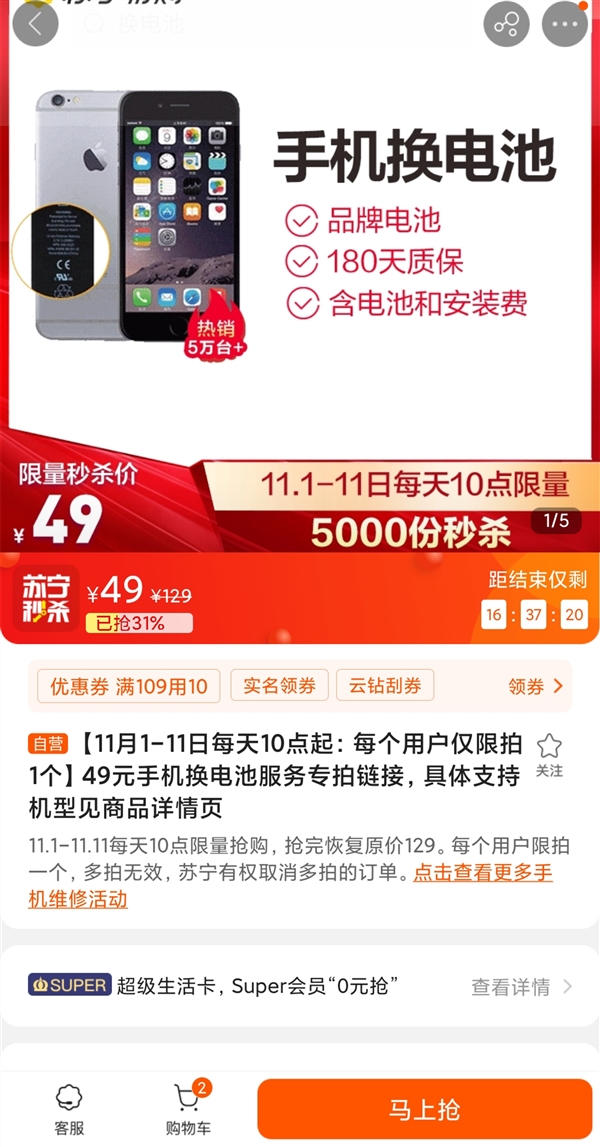
Task: Go back using the arrow icon
Action: 35,24
